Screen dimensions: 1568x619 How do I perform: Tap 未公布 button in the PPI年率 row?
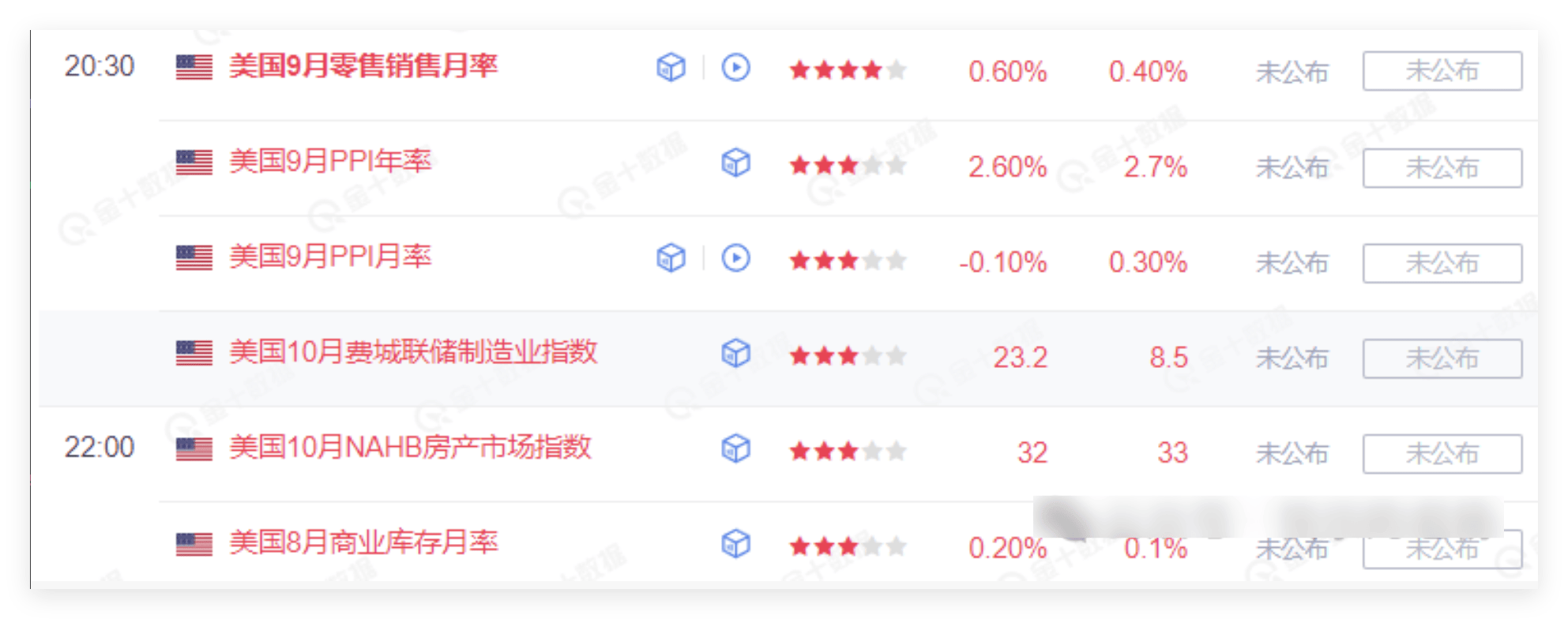click(1442, 167)
